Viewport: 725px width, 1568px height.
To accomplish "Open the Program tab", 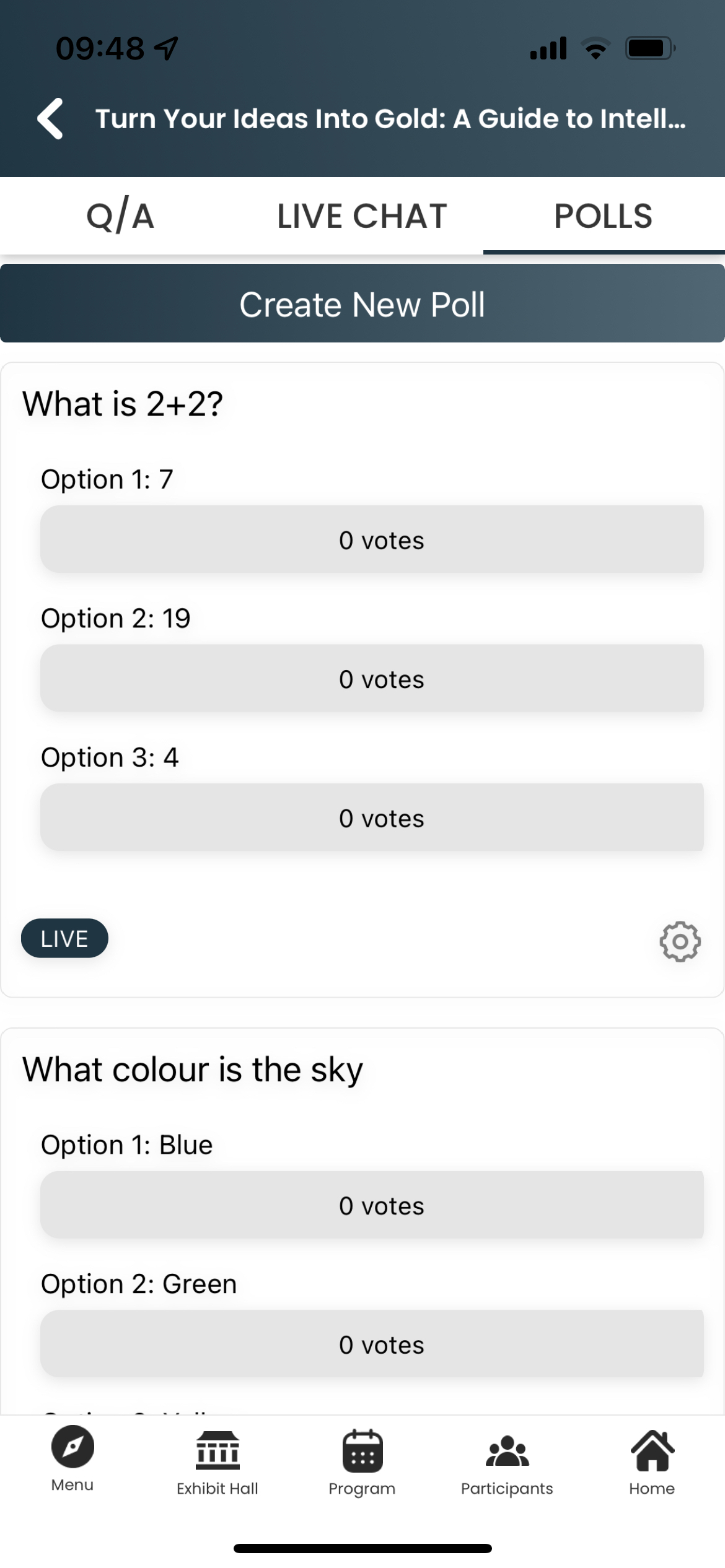I will click(x=362, y=1461).
